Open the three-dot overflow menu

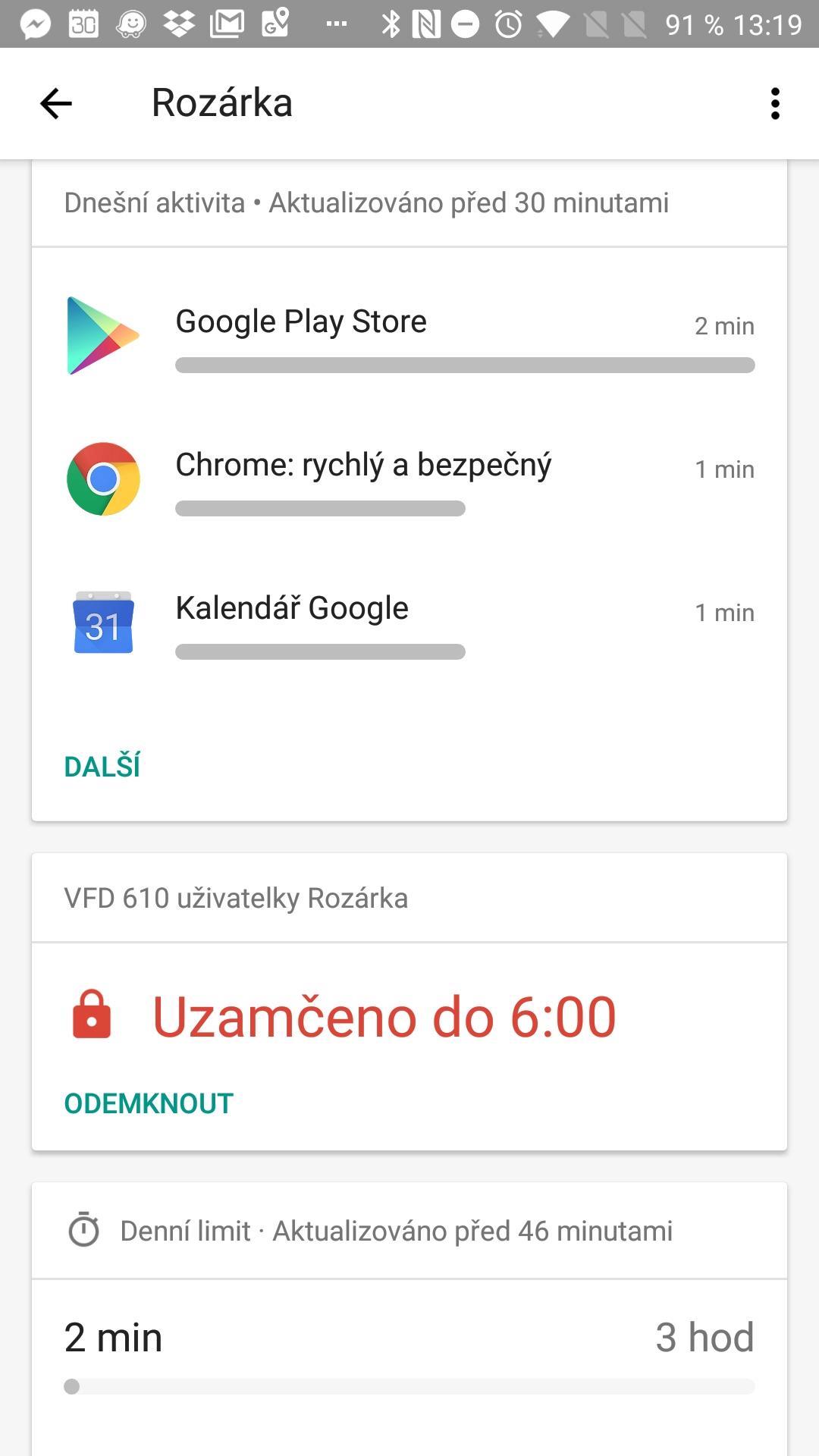[x=774, y=104]
